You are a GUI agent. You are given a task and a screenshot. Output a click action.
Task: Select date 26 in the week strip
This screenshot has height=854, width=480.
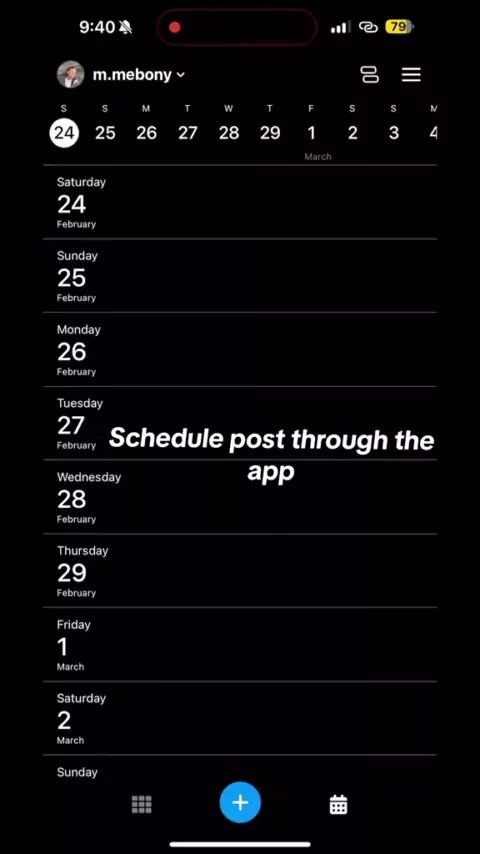[147, 133]
